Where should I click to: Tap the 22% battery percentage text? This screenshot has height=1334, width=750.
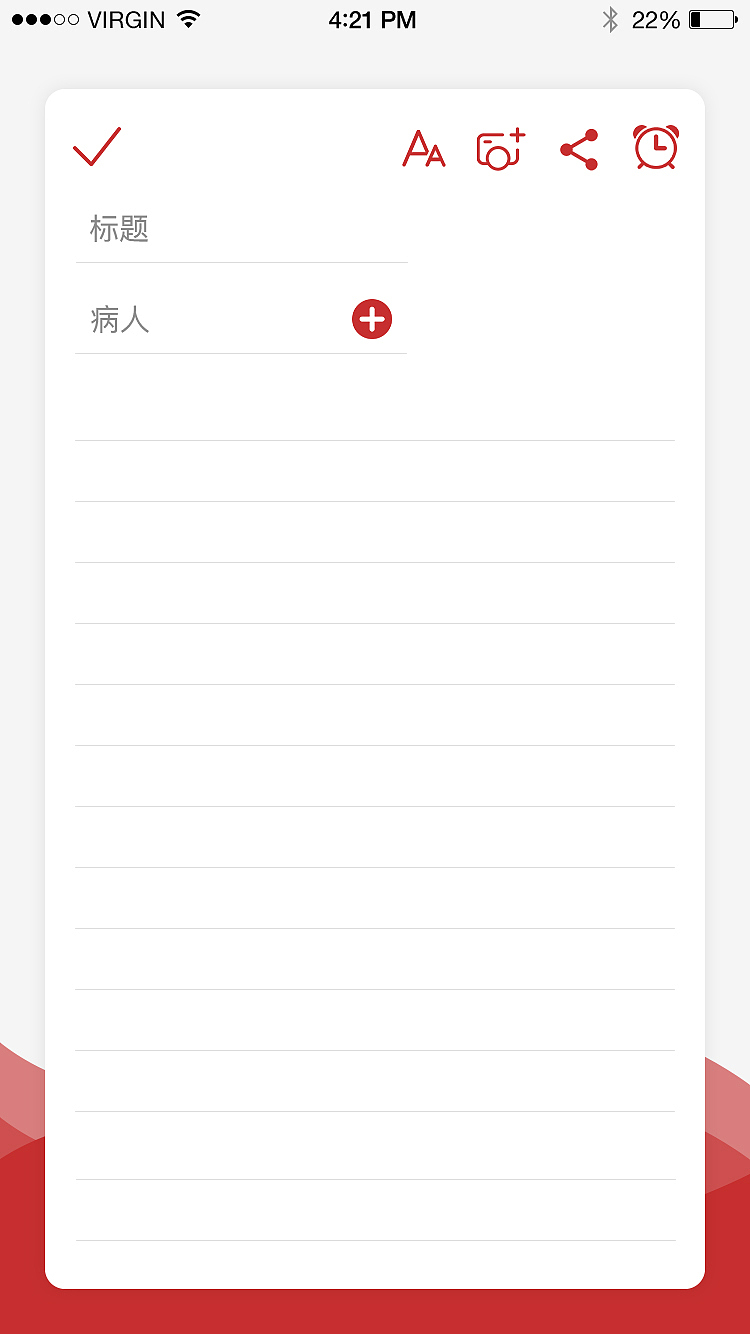pos(655,19)
